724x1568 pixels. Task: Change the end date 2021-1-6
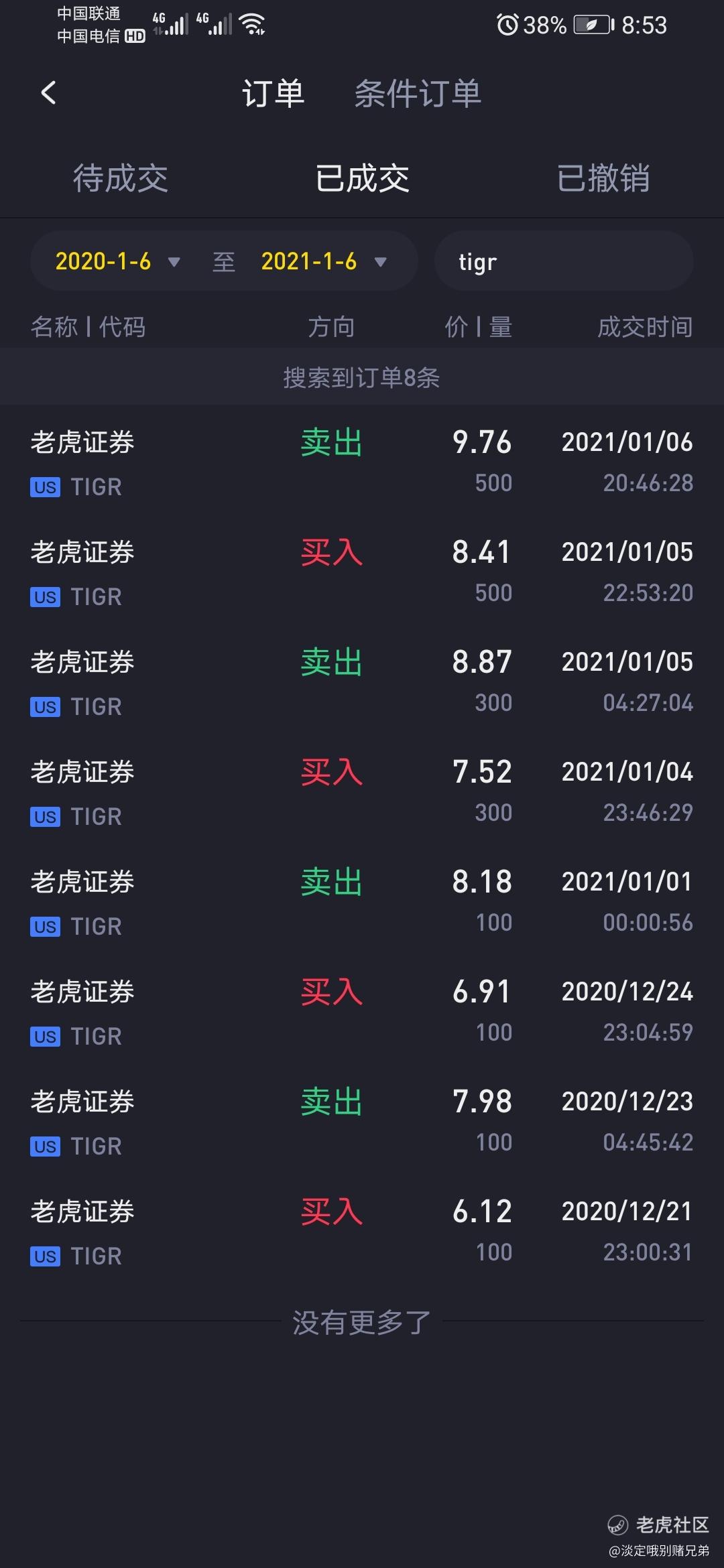click(323, 261)
